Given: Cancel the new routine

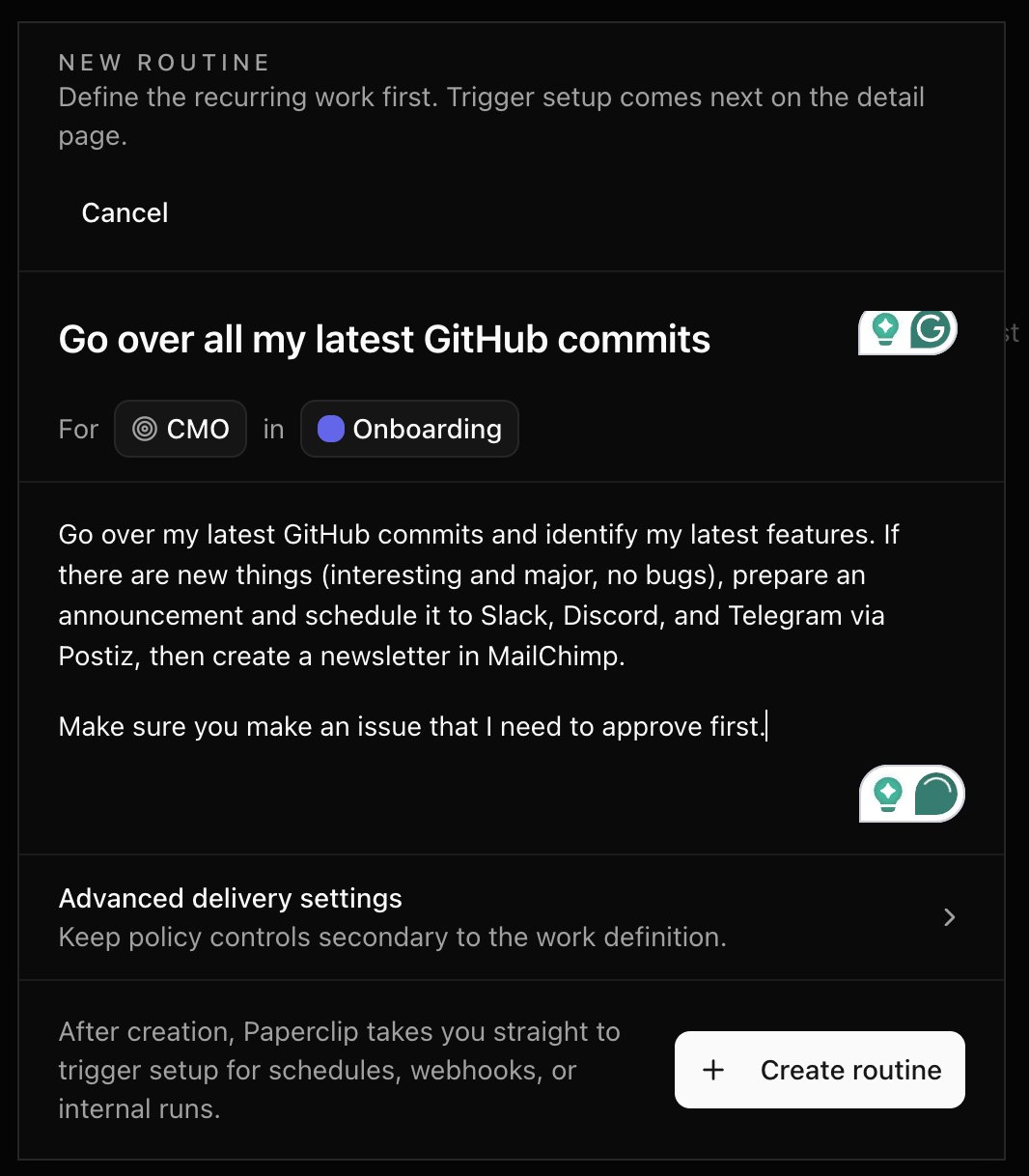Looking at the screenshot, I should click(x=125, y=212).
